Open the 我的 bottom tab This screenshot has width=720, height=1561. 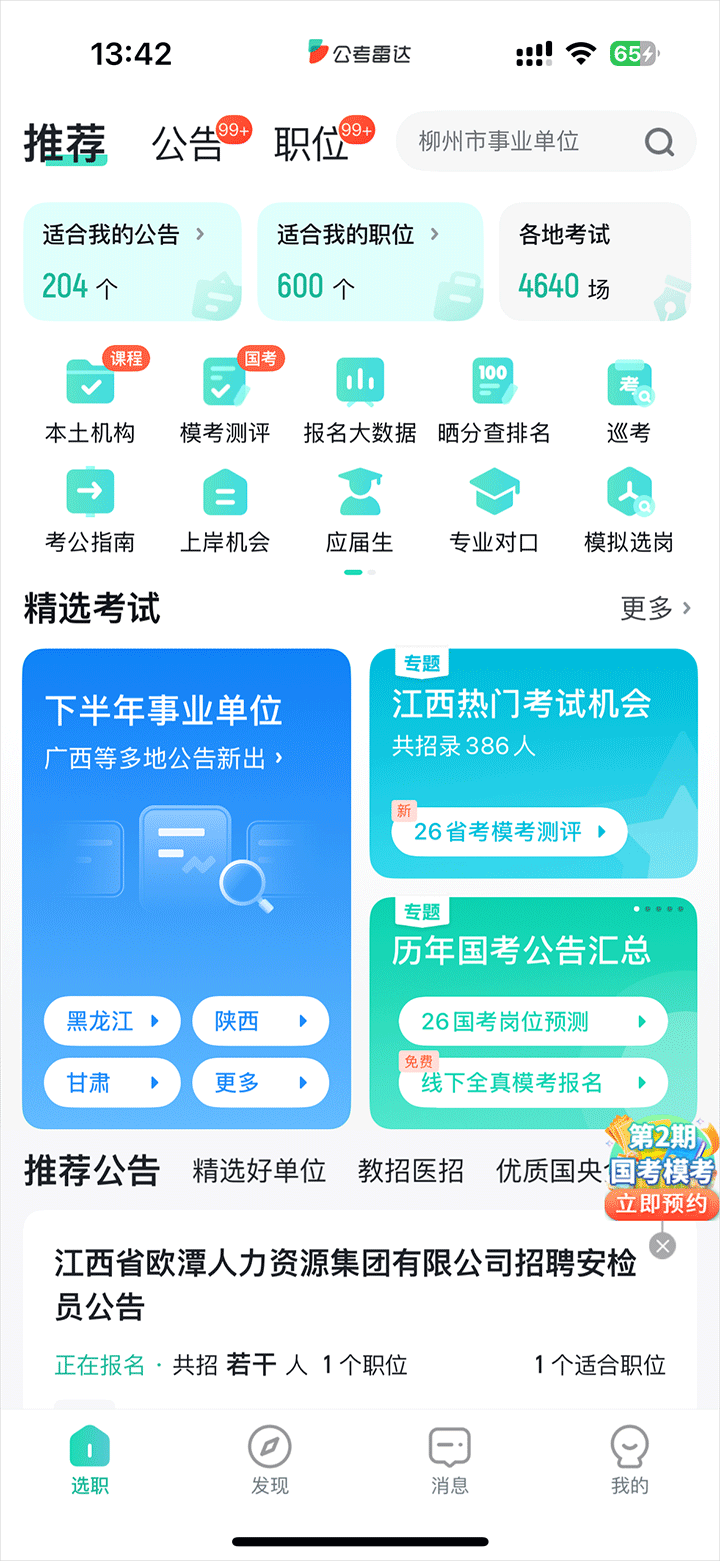point(629,1460)
